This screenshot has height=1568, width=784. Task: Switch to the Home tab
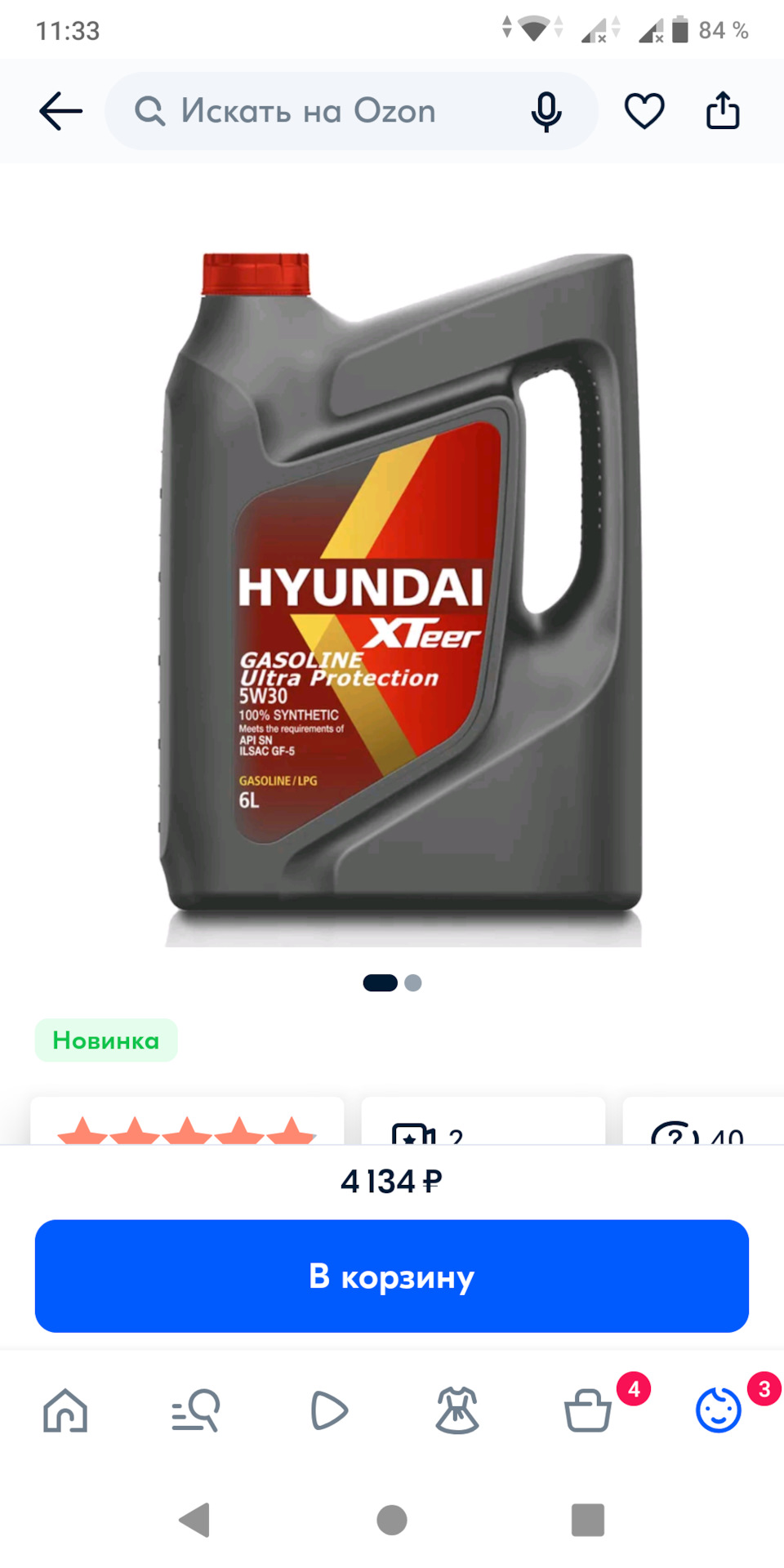coord(65,1410)
